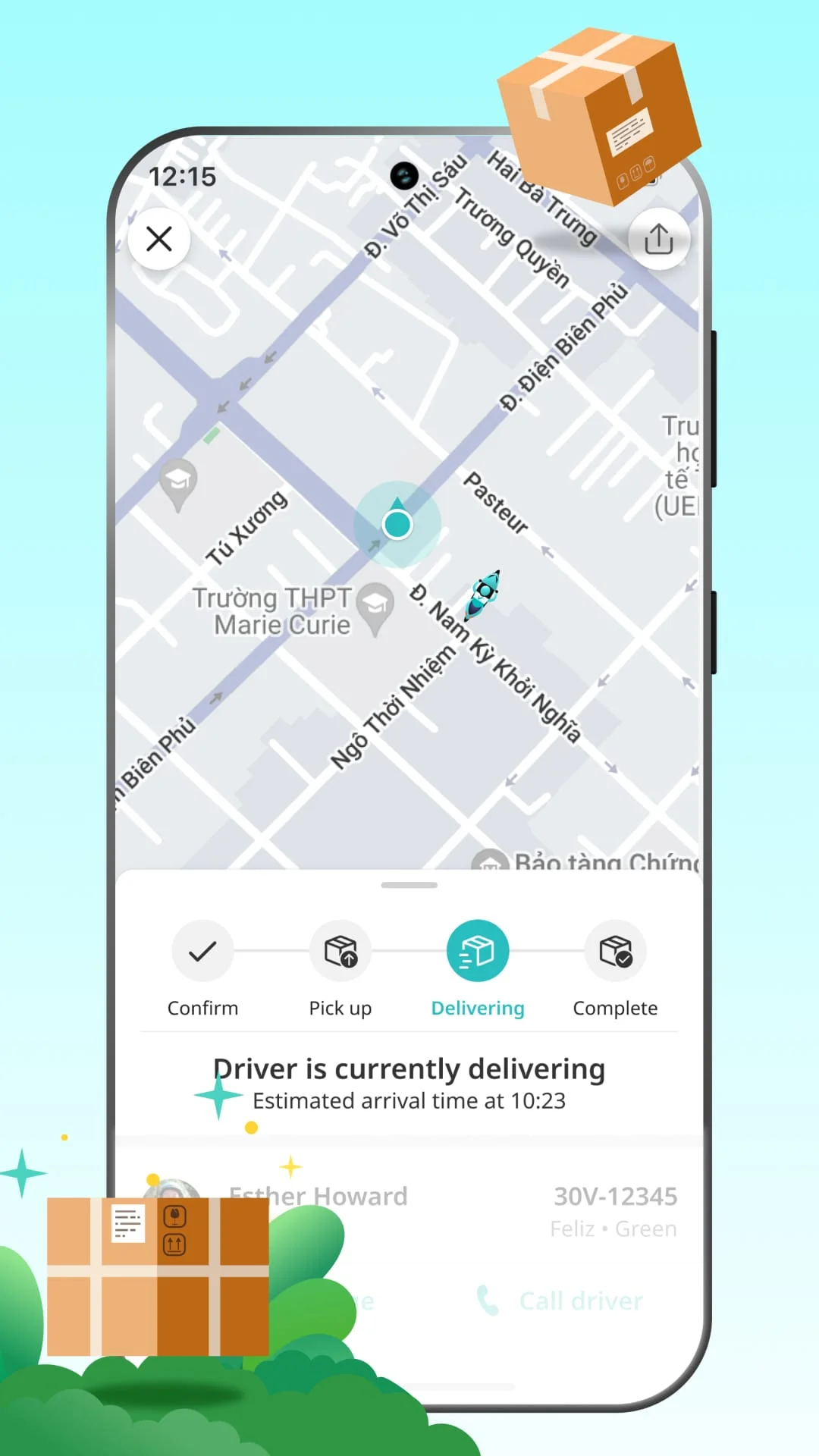
Task: Tap the Pick up box icon
Action: (340, 951)
